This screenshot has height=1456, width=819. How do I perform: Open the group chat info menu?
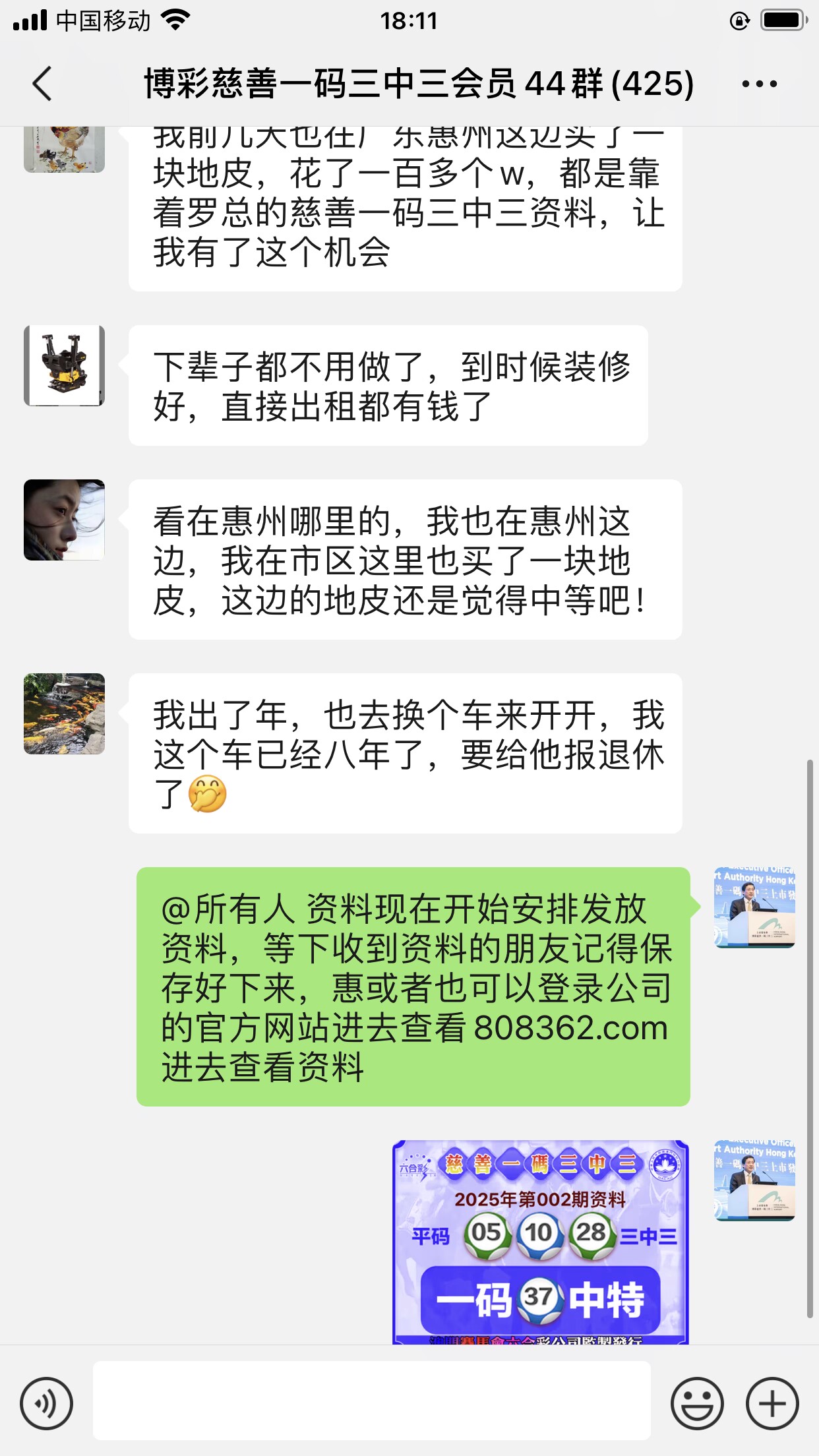pyautogui.click(x=759, y=84)
